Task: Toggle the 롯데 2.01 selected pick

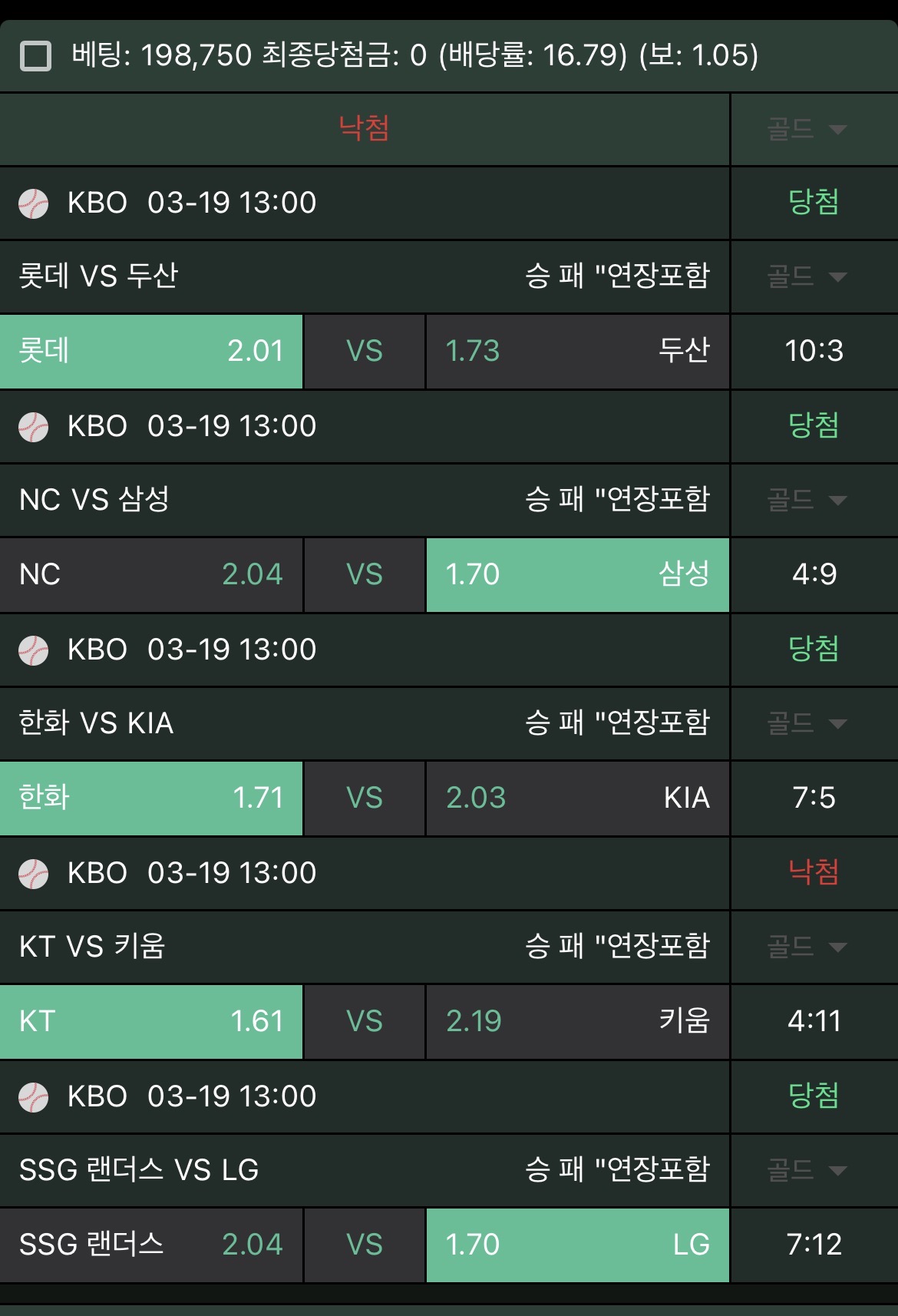Action: point(151,352)
